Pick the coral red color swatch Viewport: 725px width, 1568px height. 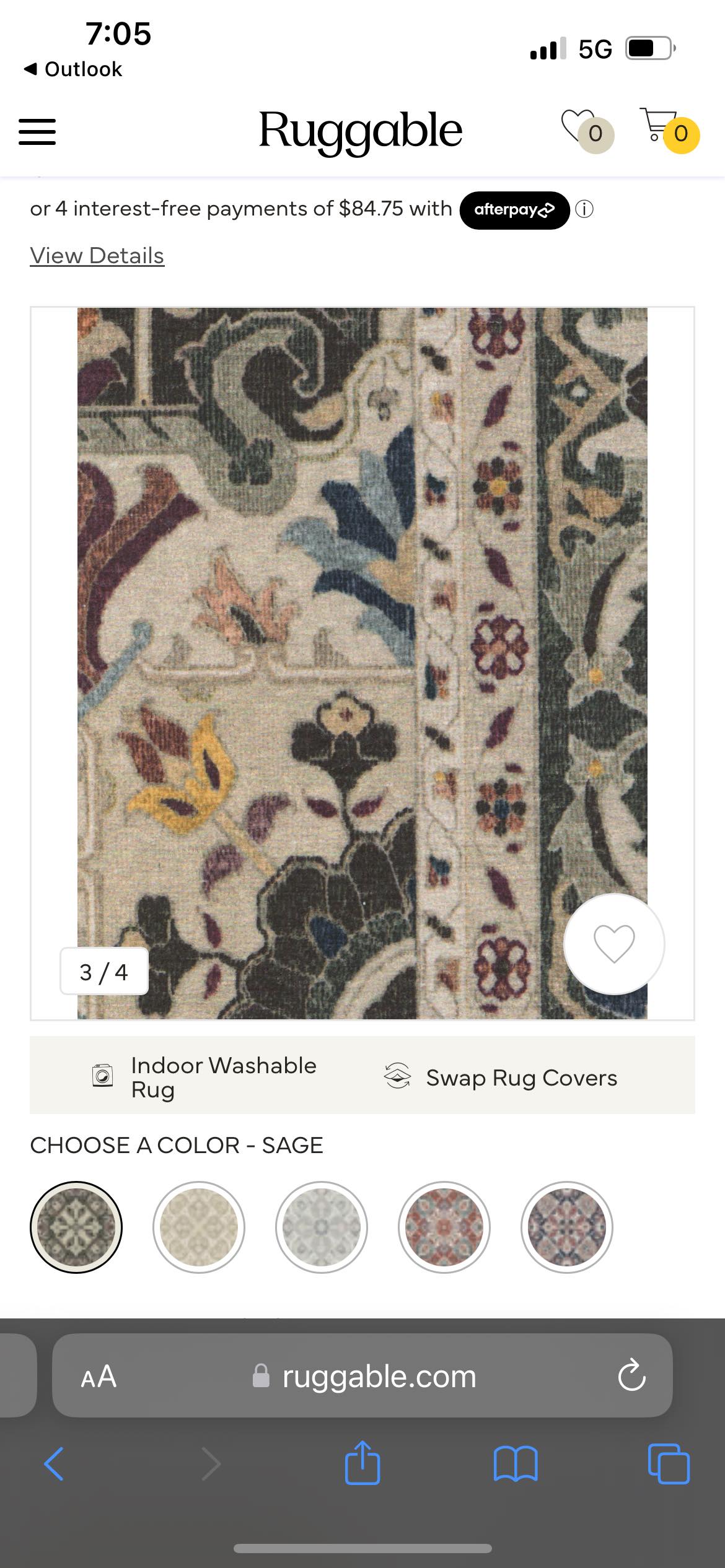pos(444,1227)
